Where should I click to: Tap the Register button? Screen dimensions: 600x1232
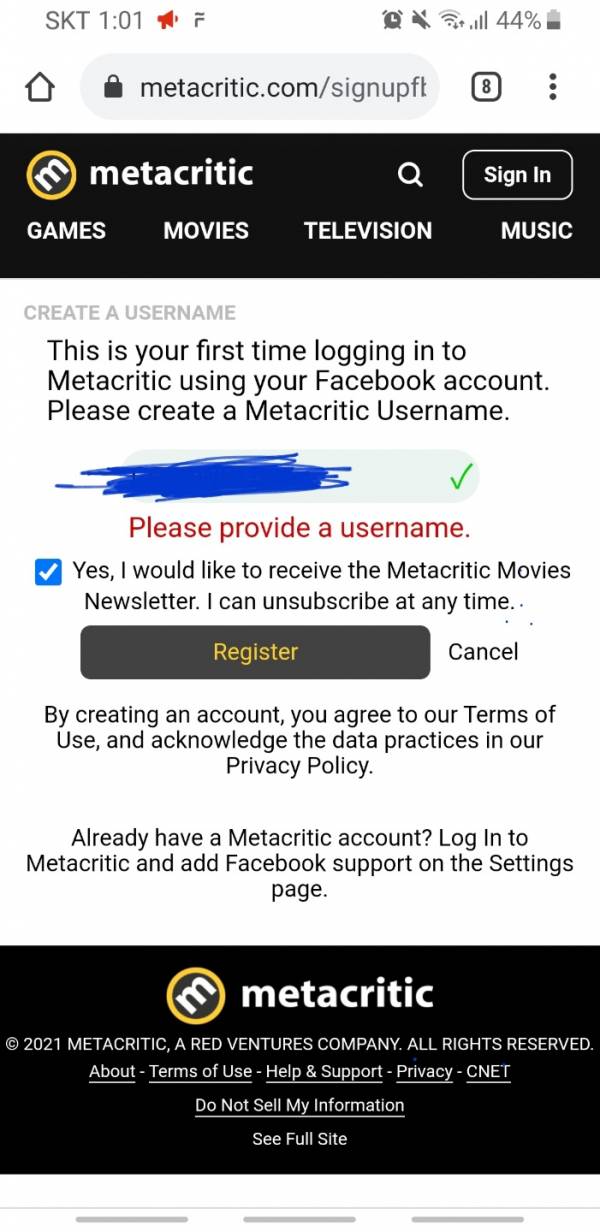click(x=255, y=652)
